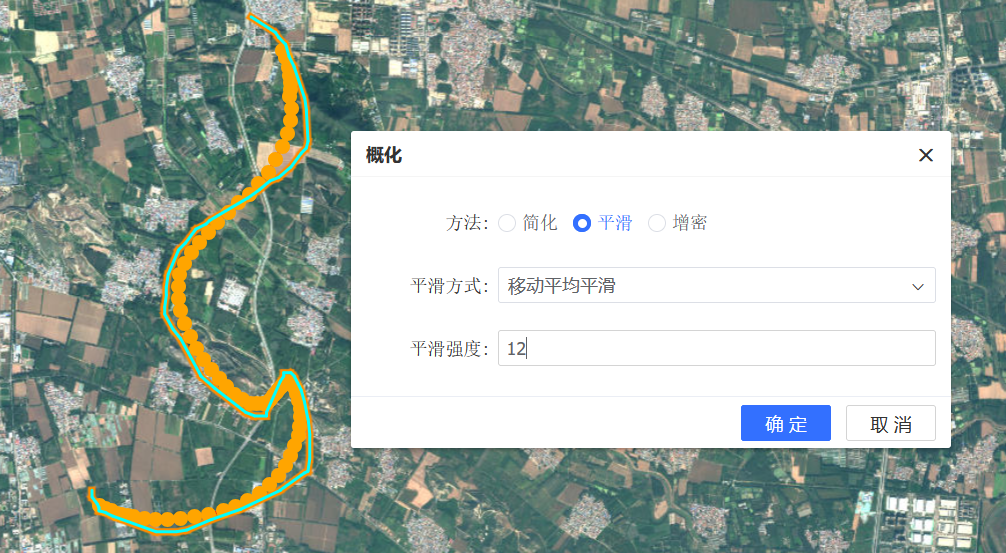
Task: Close the 概化 dialog
Action: [x=926, y=155]
